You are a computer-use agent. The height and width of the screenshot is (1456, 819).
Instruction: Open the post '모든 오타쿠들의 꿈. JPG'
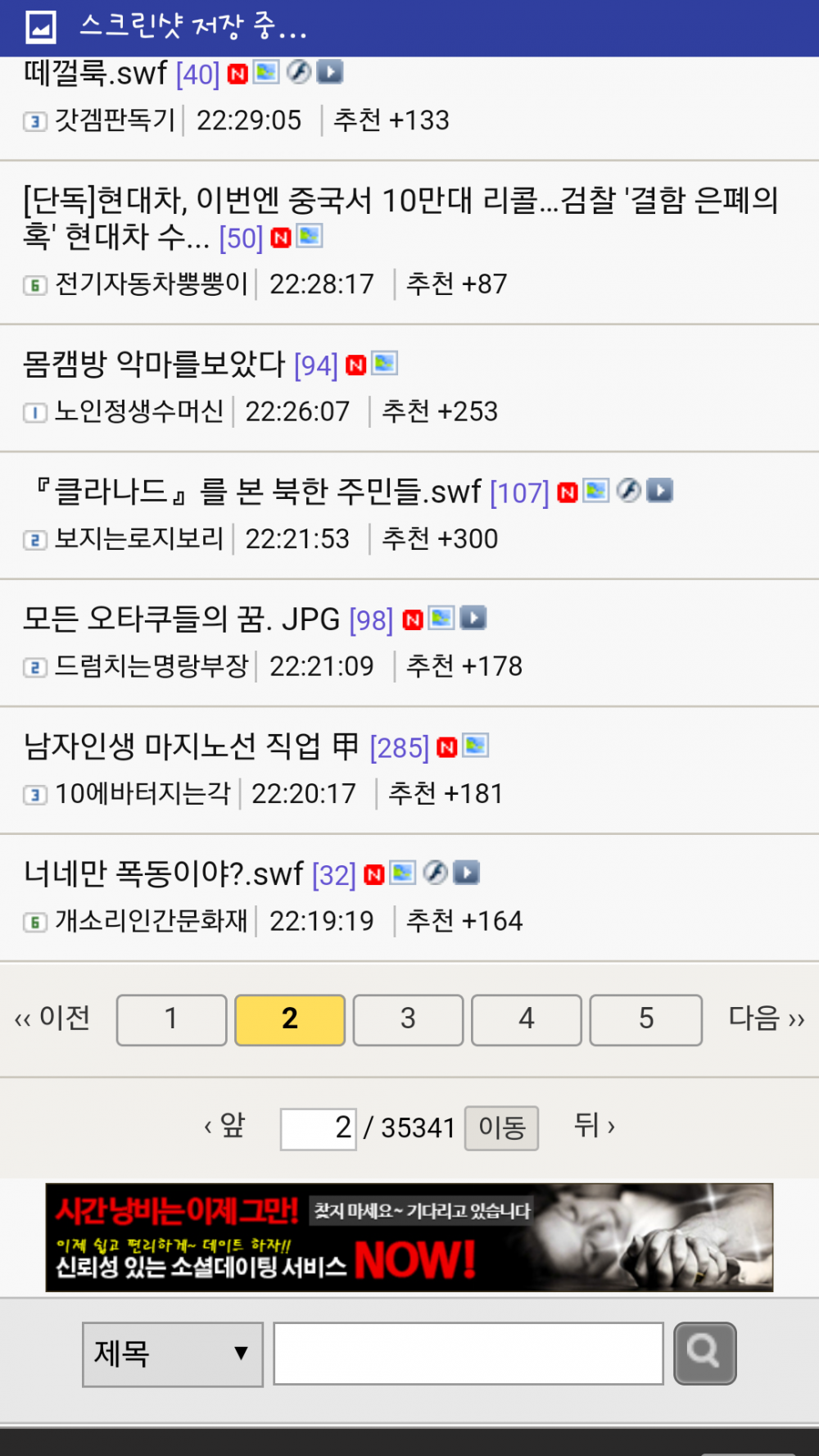[181, 619]
